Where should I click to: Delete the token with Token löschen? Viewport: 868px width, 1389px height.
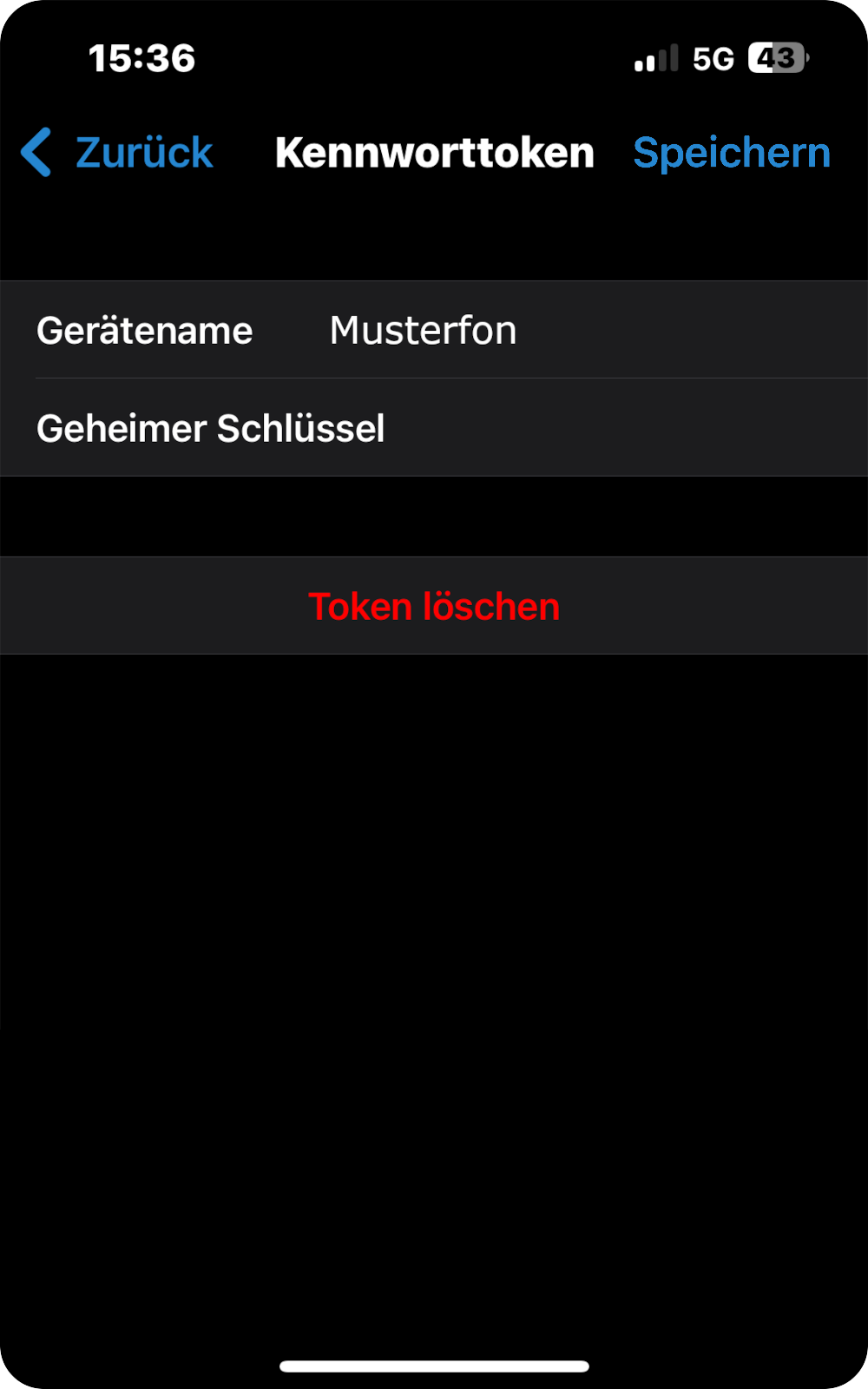pyautogui.click(x=434, y=606)
